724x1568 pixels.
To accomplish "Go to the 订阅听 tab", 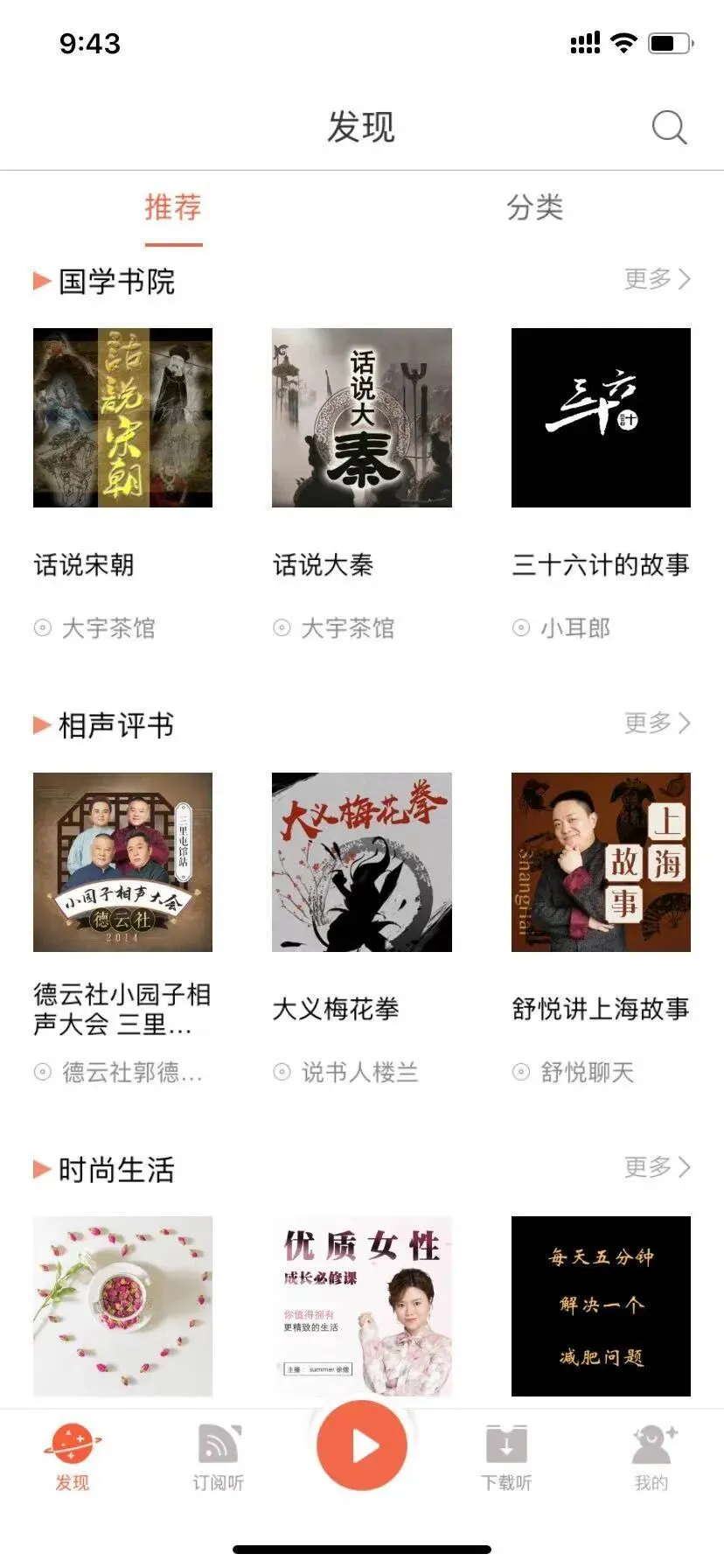I will pos(218,1457).
